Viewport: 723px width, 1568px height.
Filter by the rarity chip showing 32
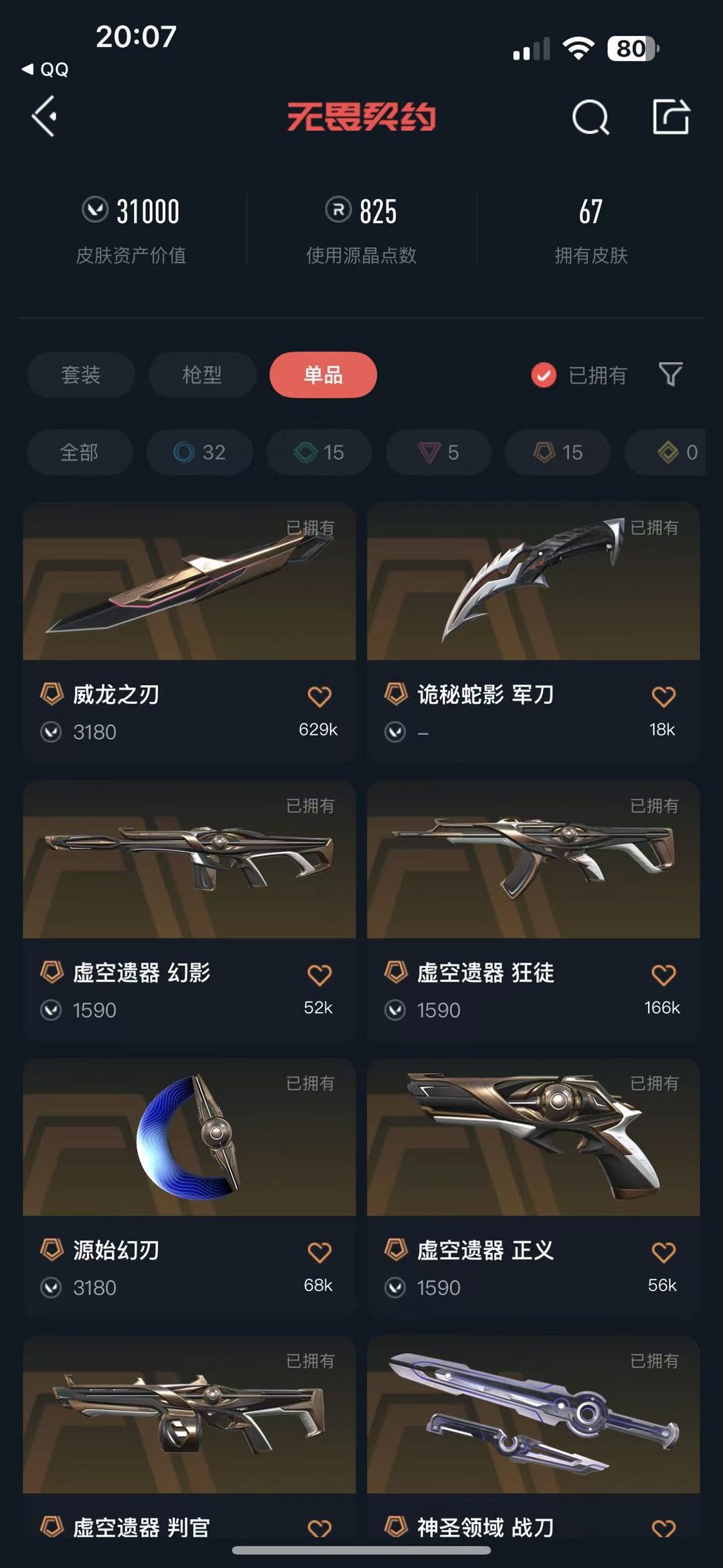(199, 452)
